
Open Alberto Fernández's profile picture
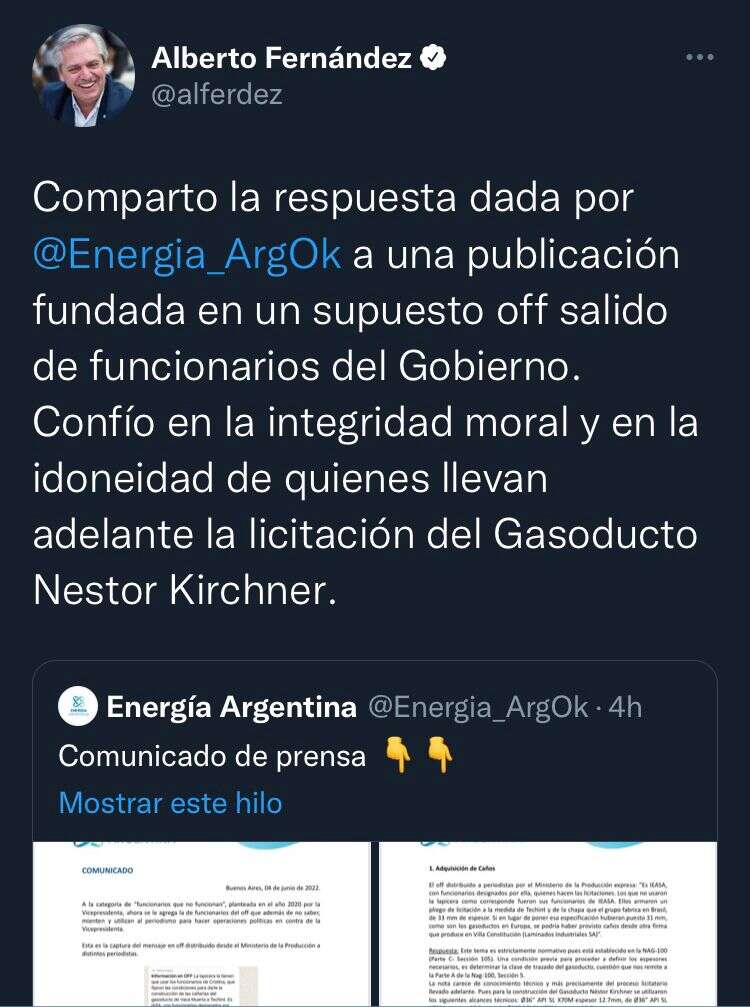click(82, 75)
